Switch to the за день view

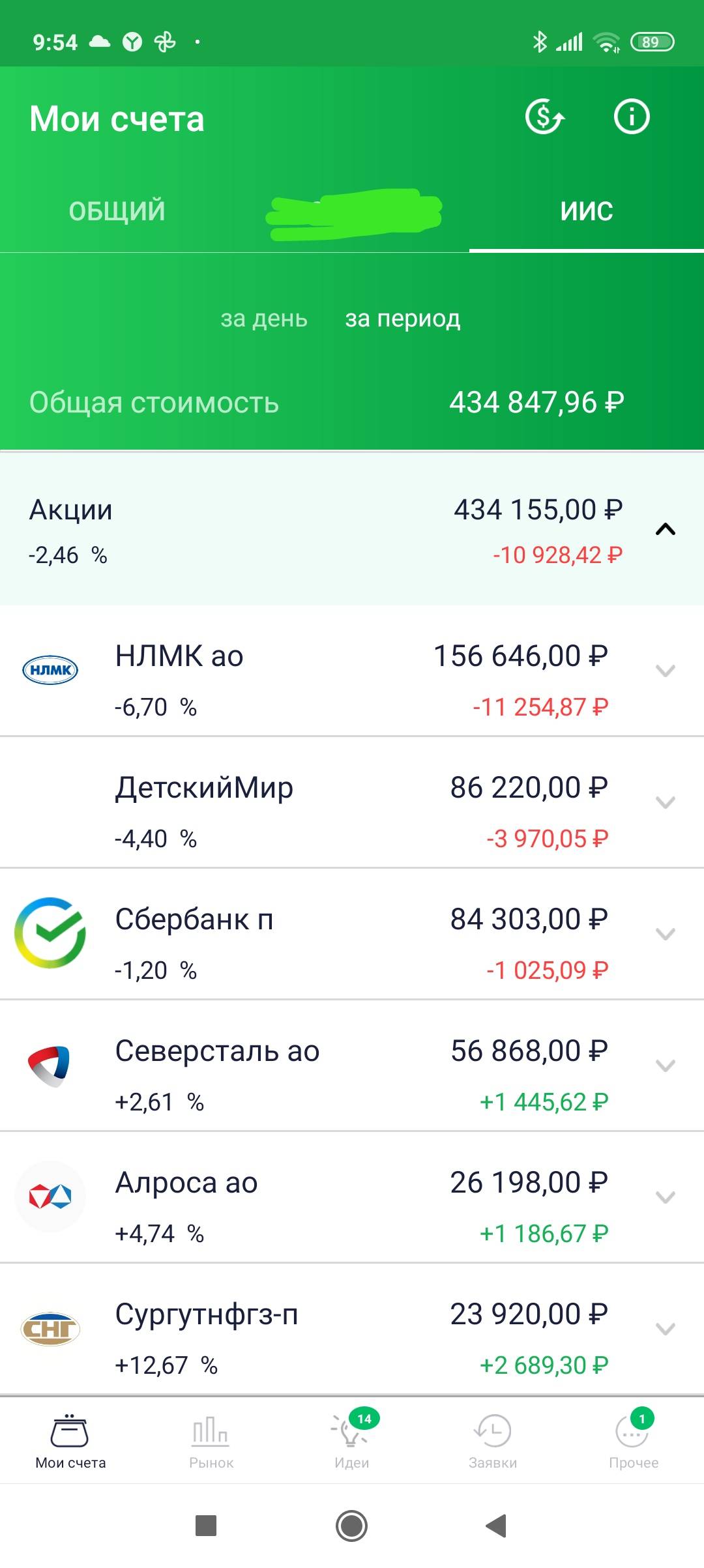(x=264, y=319)
